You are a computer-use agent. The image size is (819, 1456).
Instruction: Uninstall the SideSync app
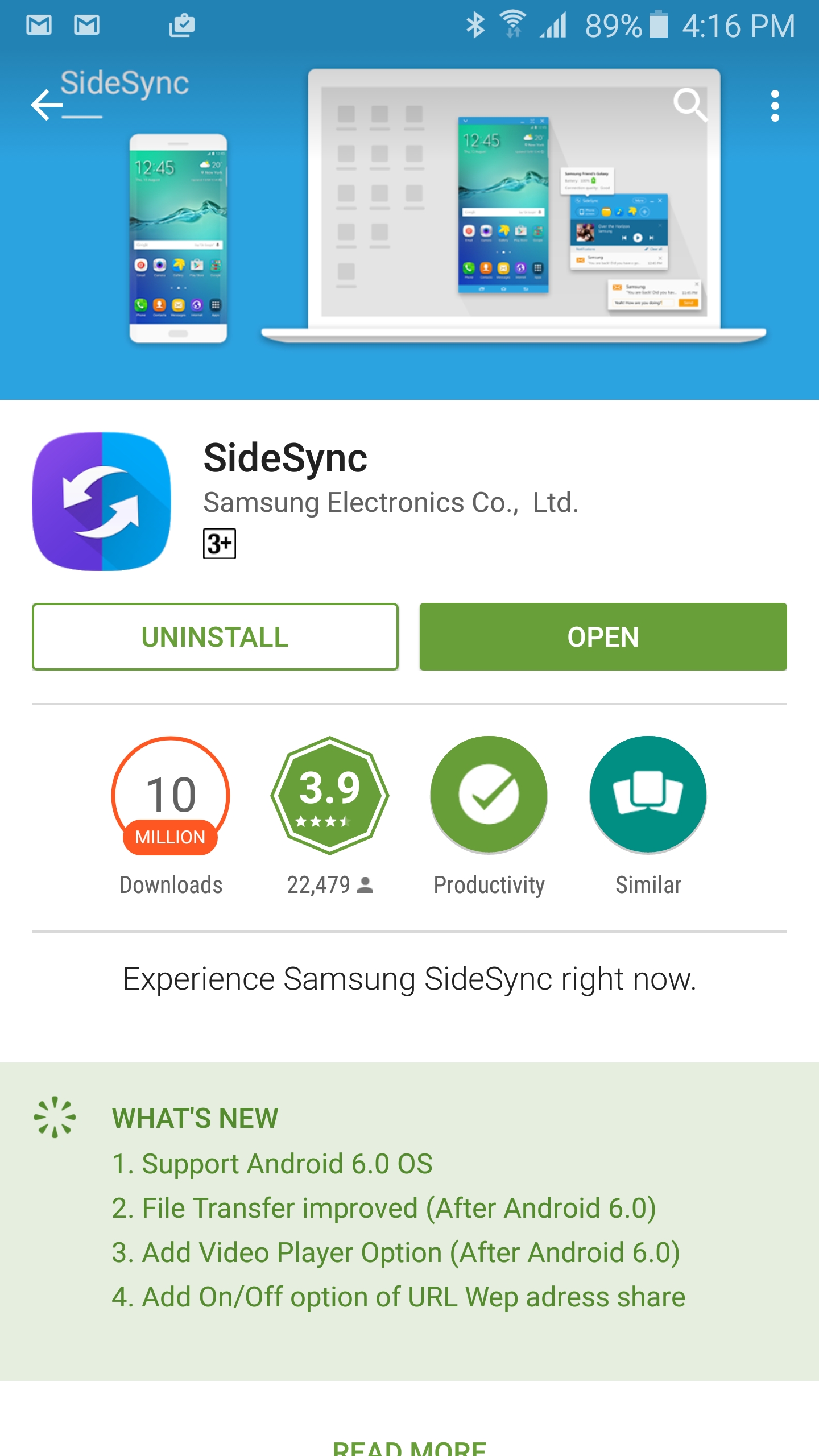click(x=215, y=636)
